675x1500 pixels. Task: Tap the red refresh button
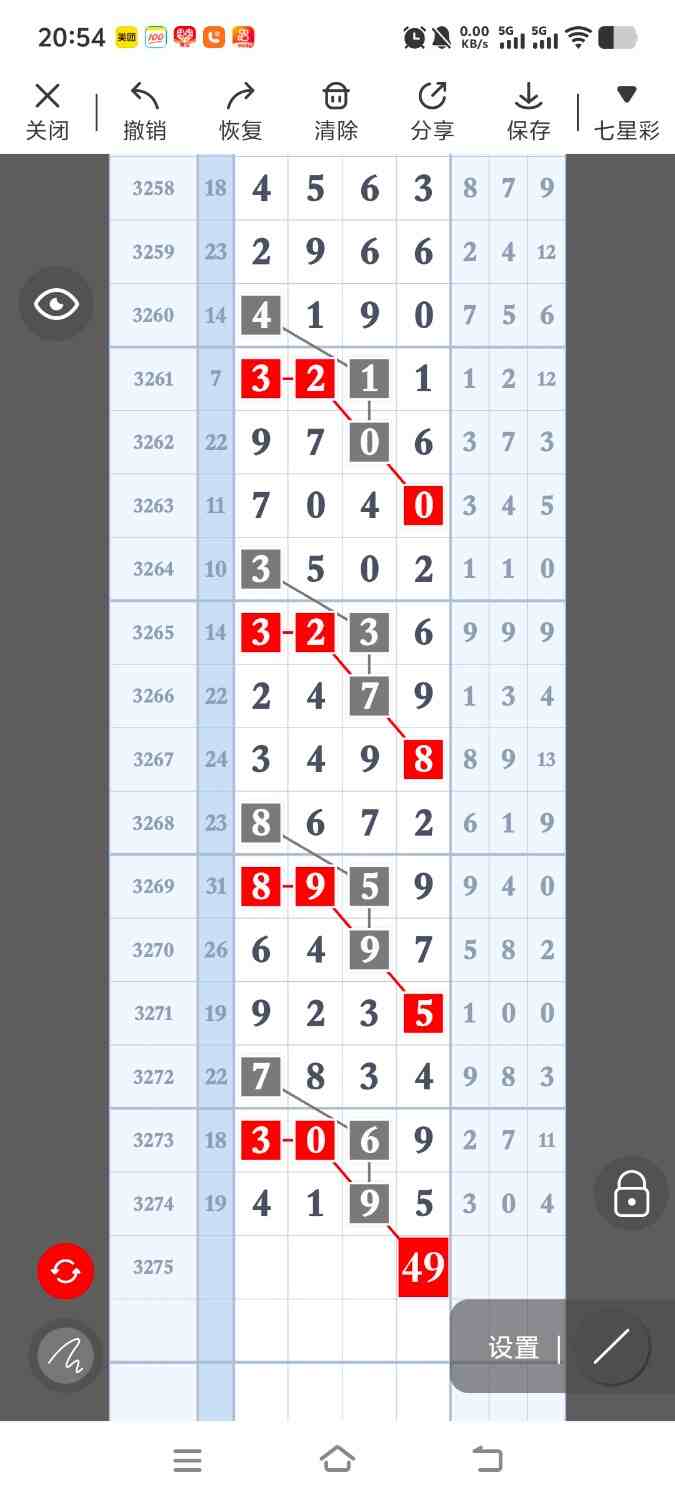point(65,1271)
